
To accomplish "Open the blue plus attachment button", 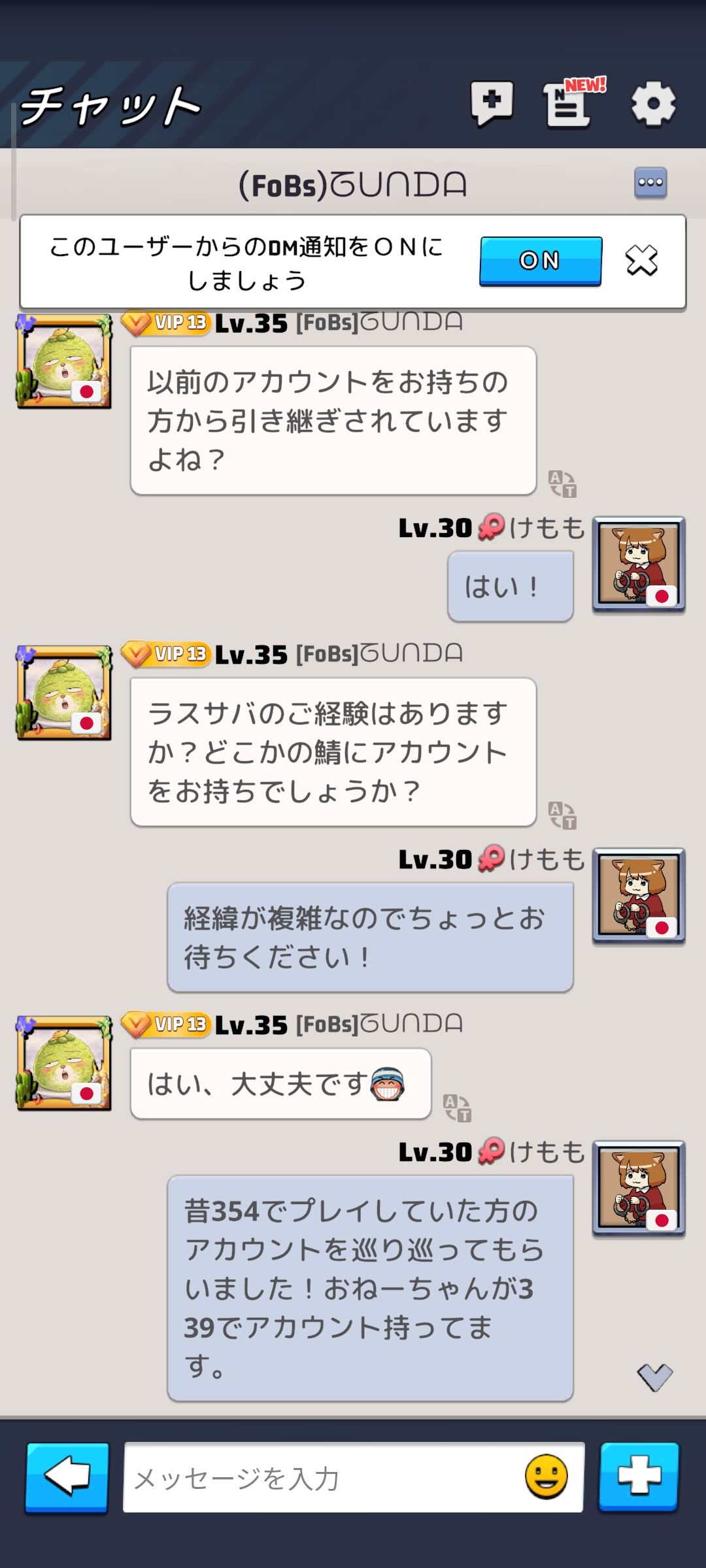I will 639,1477.
